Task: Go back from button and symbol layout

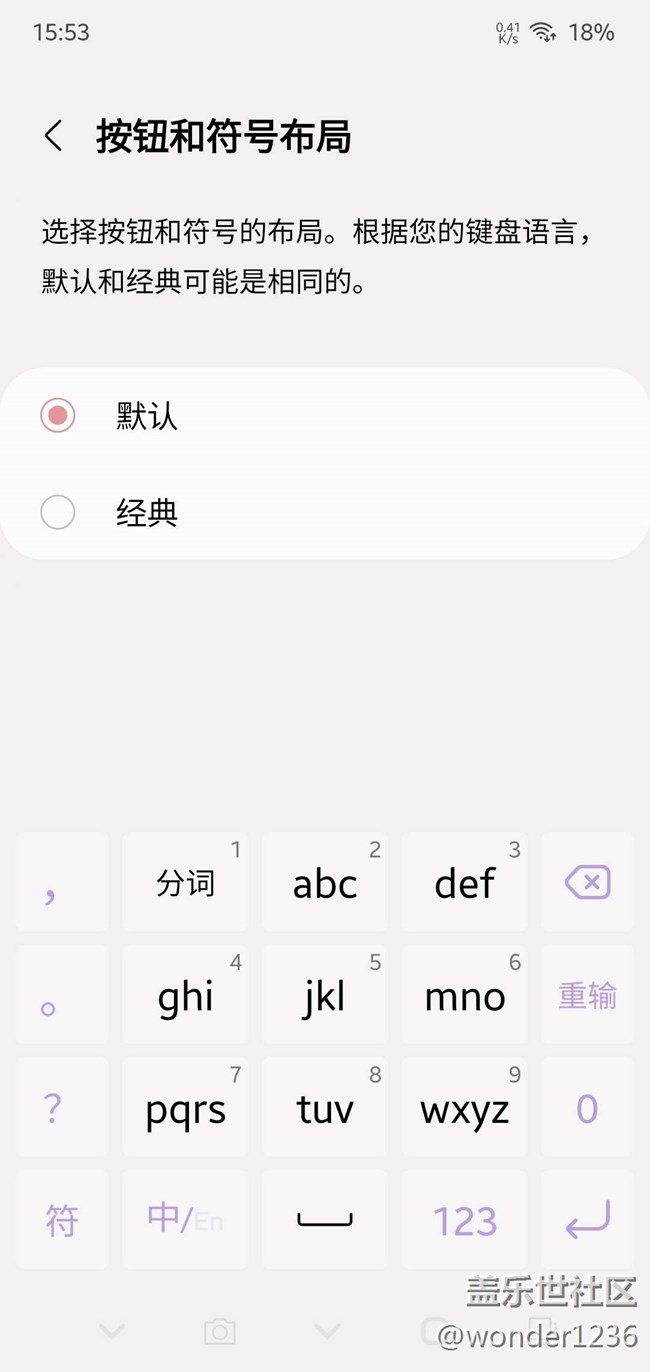Action: 54,136
